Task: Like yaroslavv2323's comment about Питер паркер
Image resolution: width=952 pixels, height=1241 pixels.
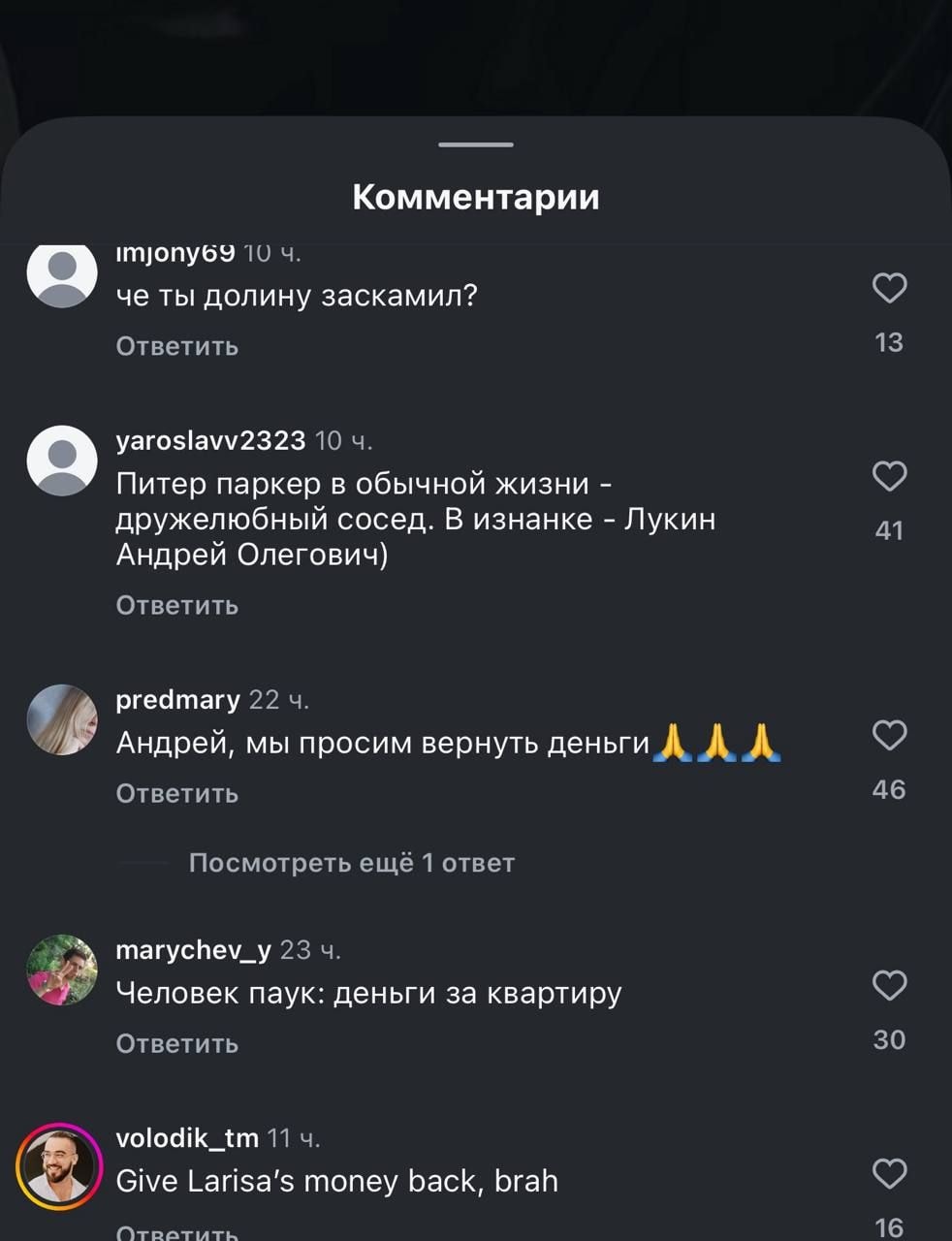Action: (x=889, y=476)
